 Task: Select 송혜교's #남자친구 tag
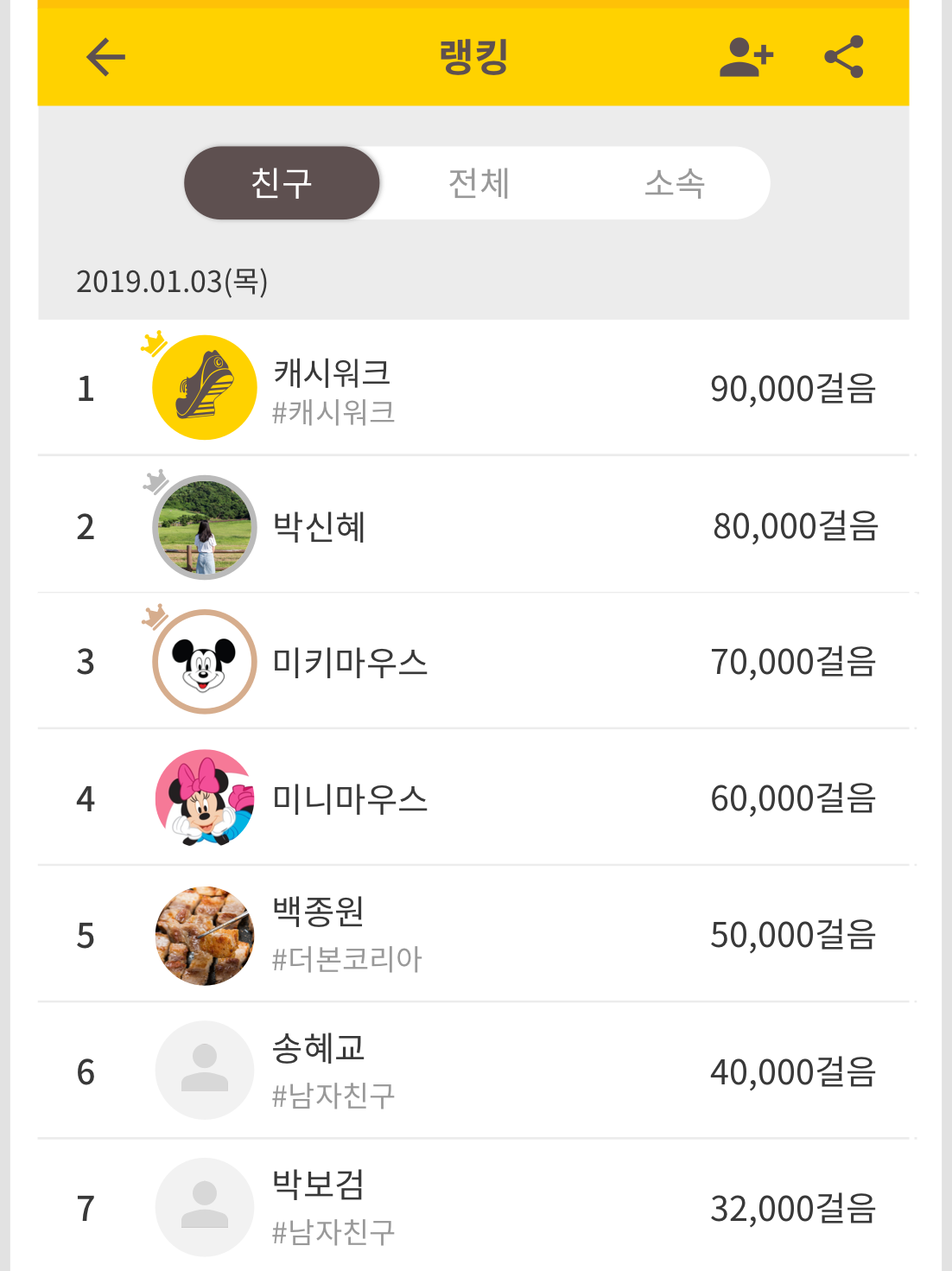click(333, 1095)
